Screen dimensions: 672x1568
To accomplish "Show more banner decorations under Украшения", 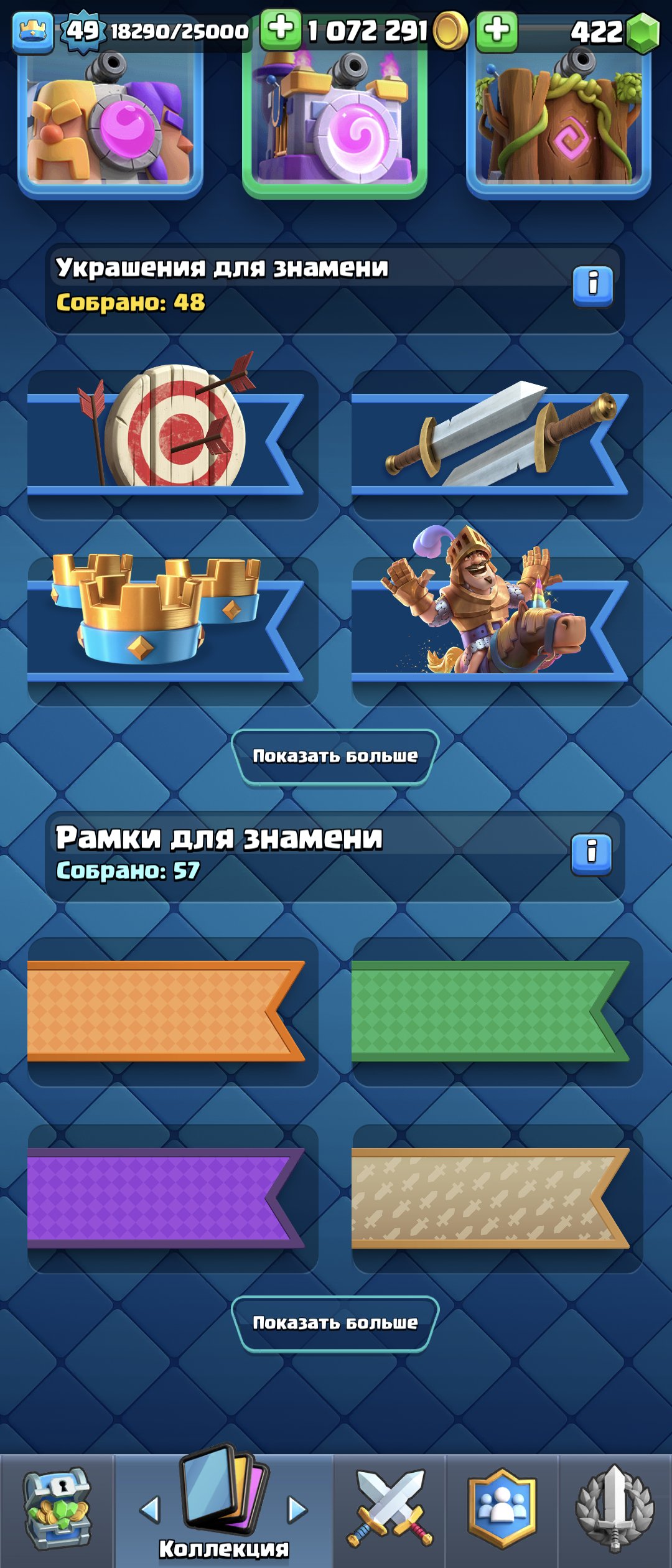I will point(335,756).
